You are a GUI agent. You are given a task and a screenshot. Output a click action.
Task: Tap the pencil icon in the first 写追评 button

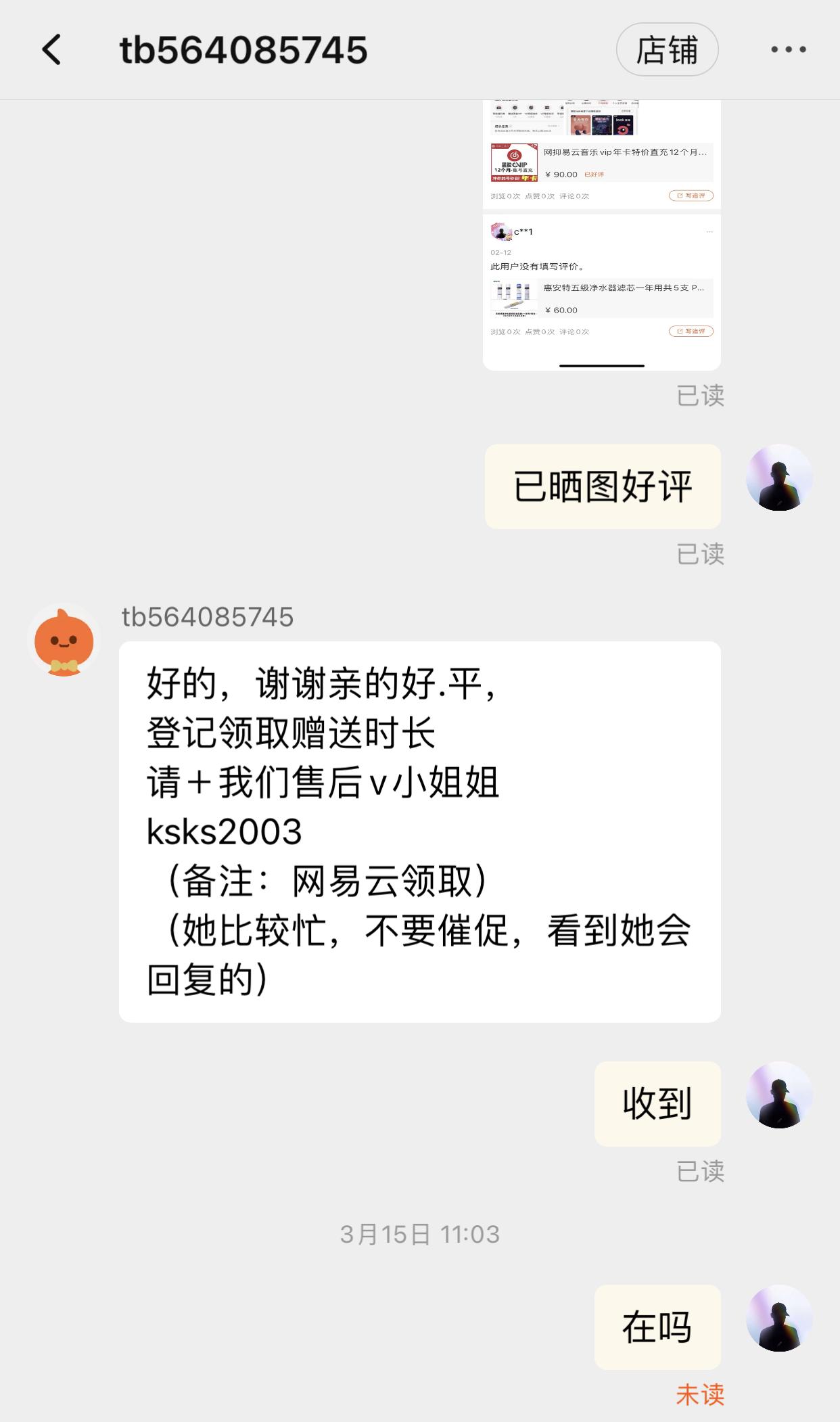[x=680, y=196]
